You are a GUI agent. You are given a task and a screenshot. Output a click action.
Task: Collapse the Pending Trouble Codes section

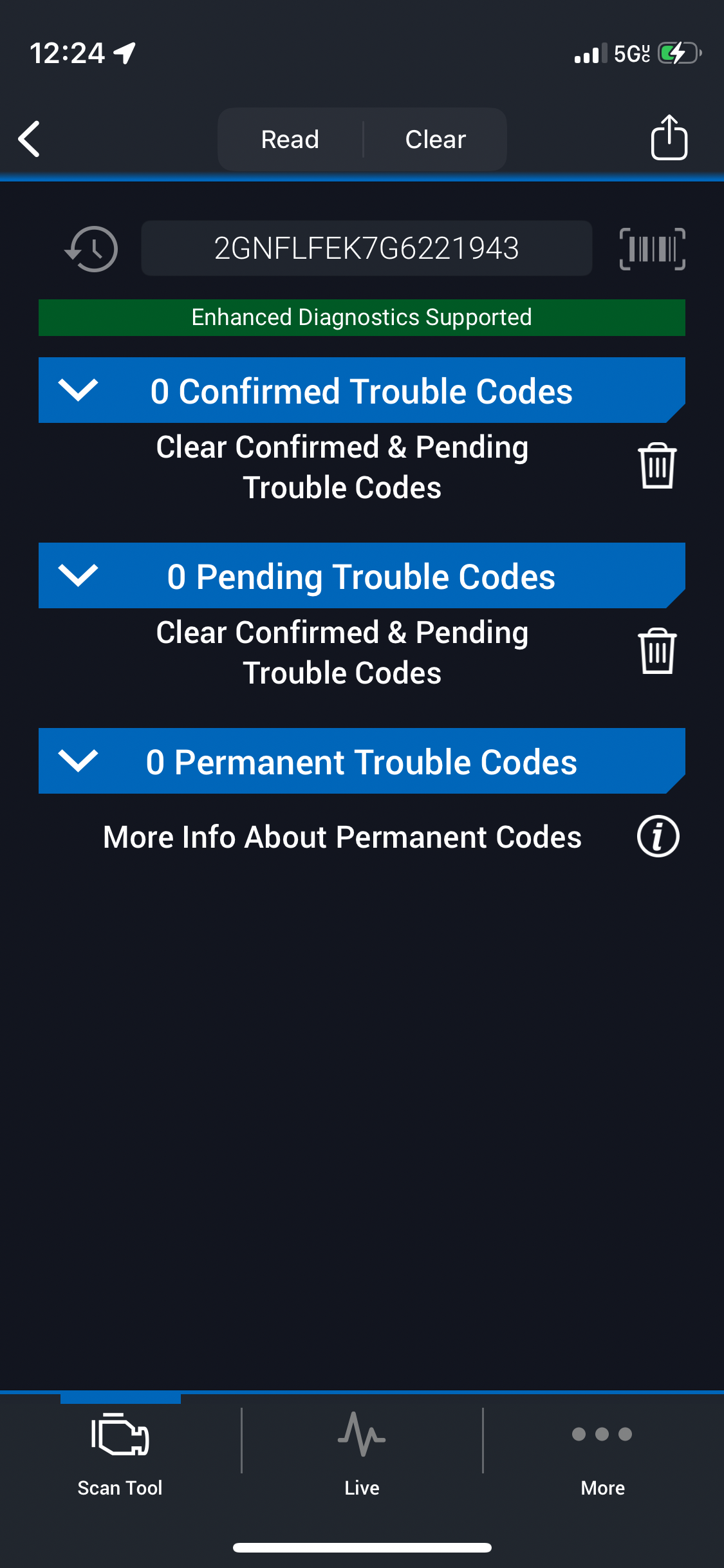point(78,575)
